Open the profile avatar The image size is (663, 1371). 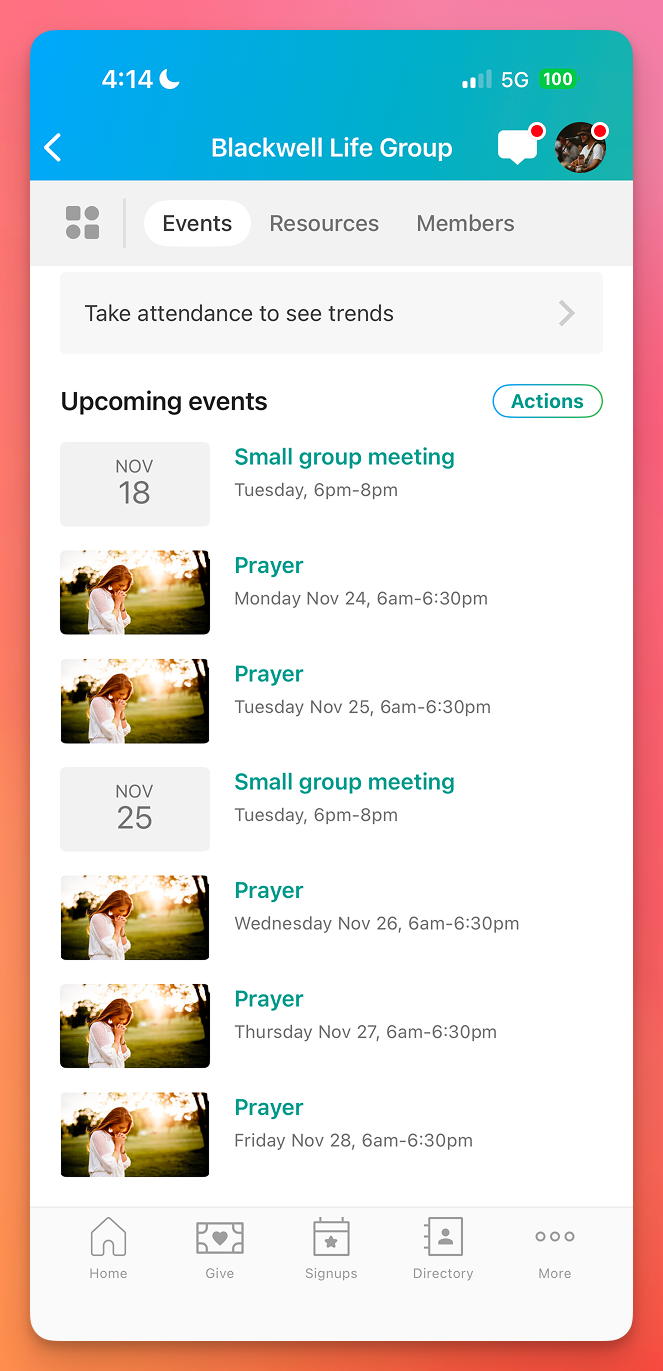pos(581,148)
